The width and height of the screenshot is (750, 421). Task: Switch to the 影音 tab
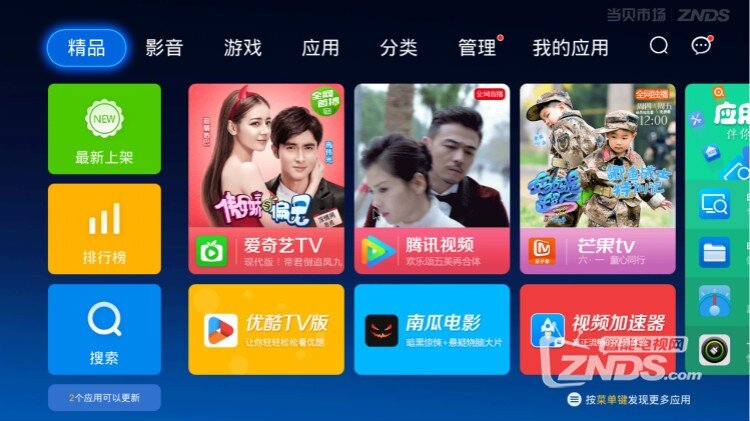tap(164, 47)
